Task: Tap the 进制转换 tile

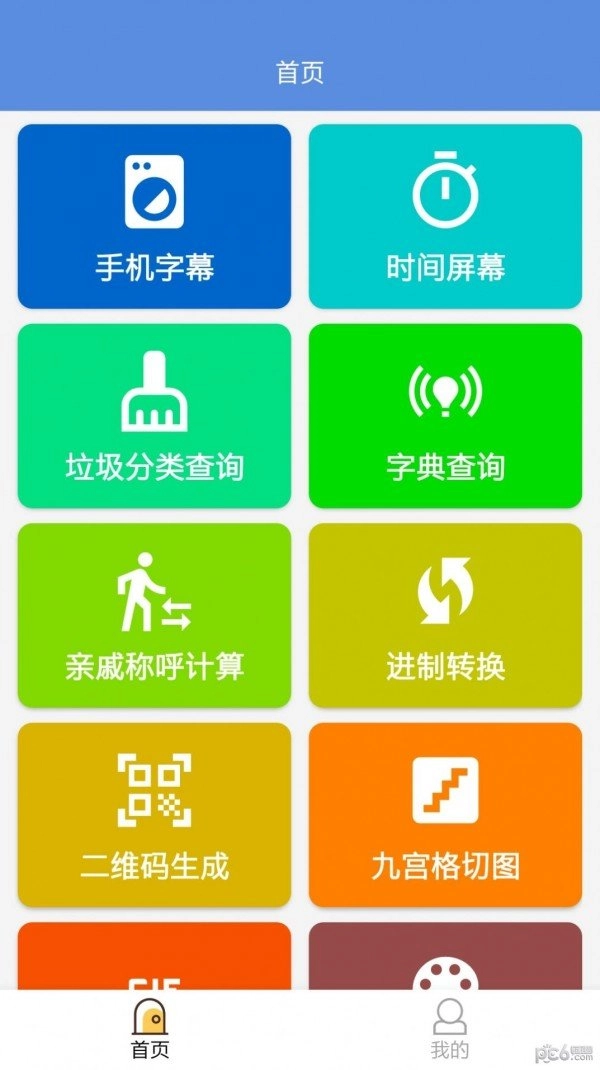Action: point(445,615)
